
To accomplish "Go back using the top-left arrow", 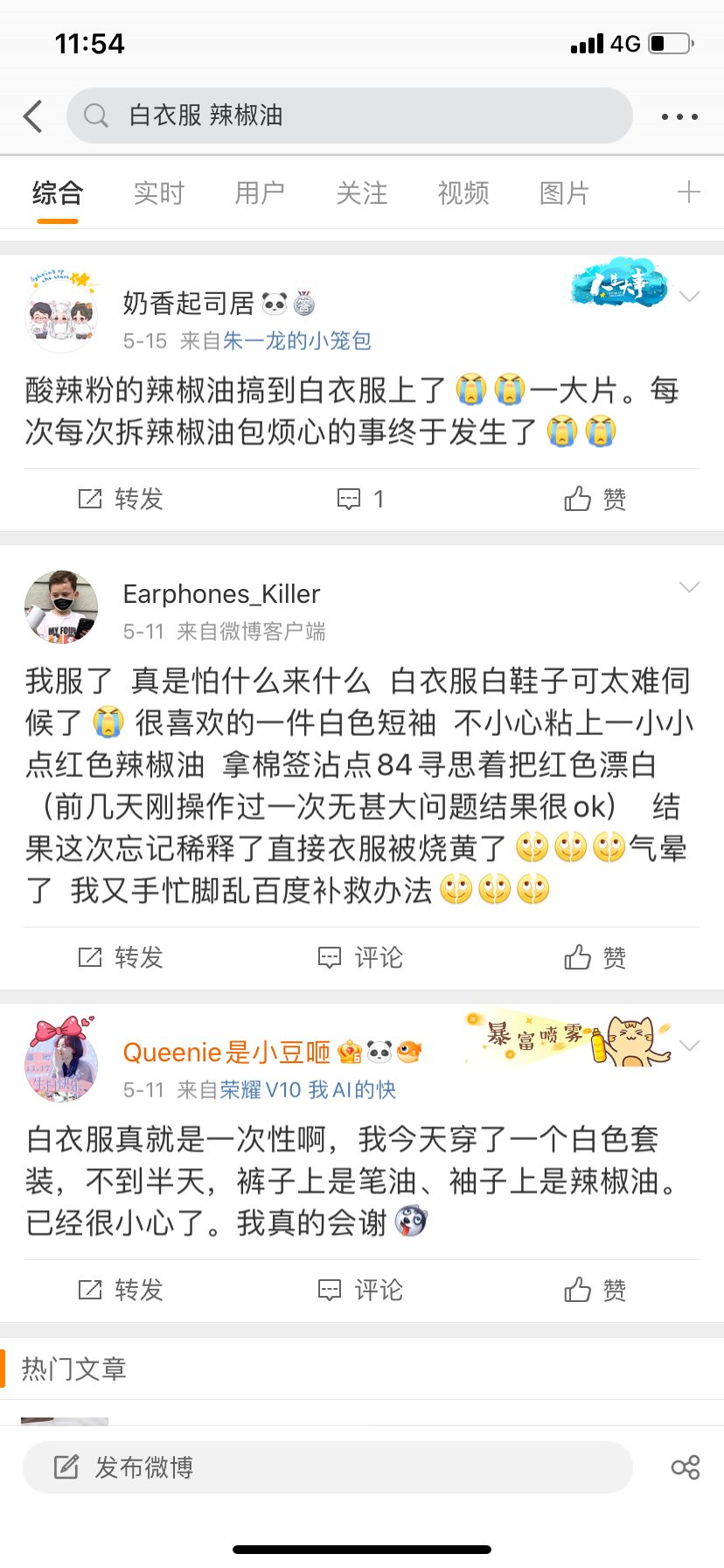I will point(33,115).
